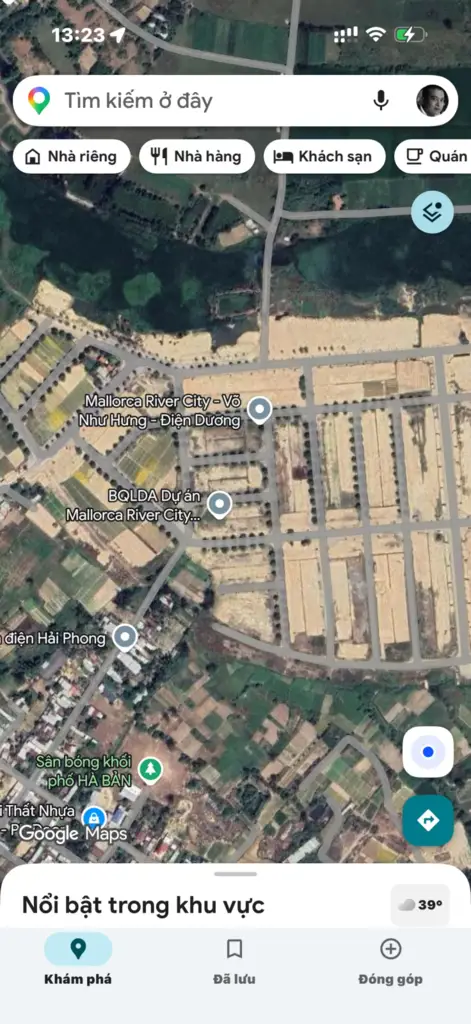Viewport: 471px width, 1024px height.
Task: Select the "Nhà riêng" chip
Action: click(x=71, y=157)
